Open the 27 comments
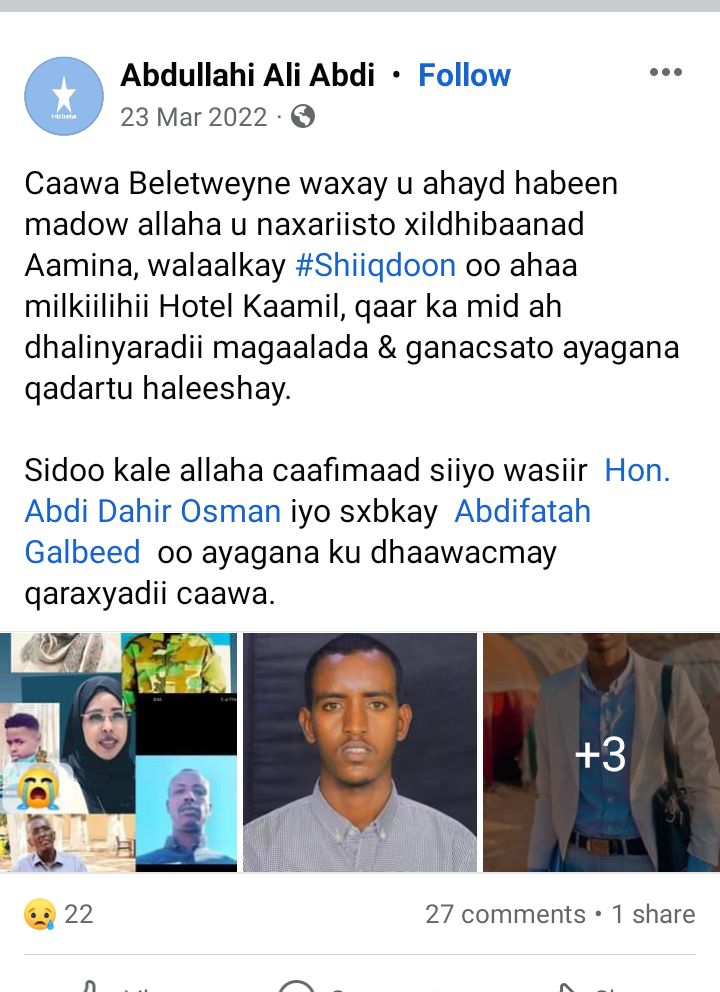The width and height of the screenshot is (720, 992). pyautogui.click(x=505, y=914)
